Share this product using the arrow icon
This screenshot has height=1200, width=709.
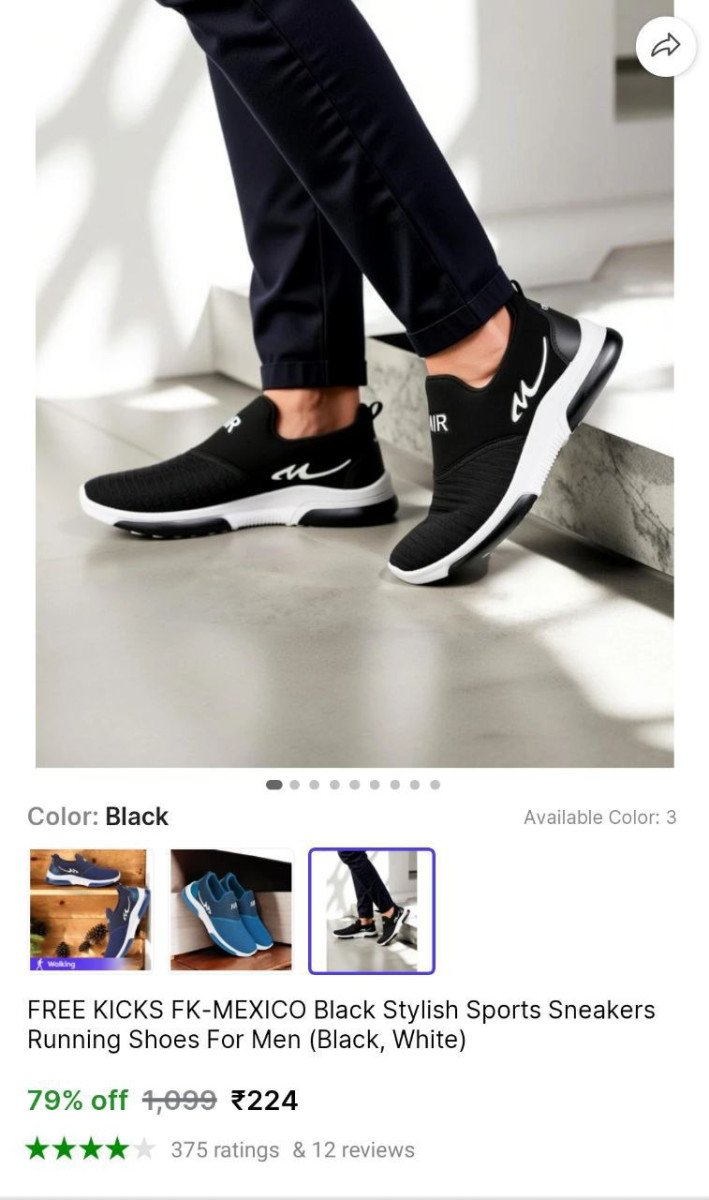[666, 46]
